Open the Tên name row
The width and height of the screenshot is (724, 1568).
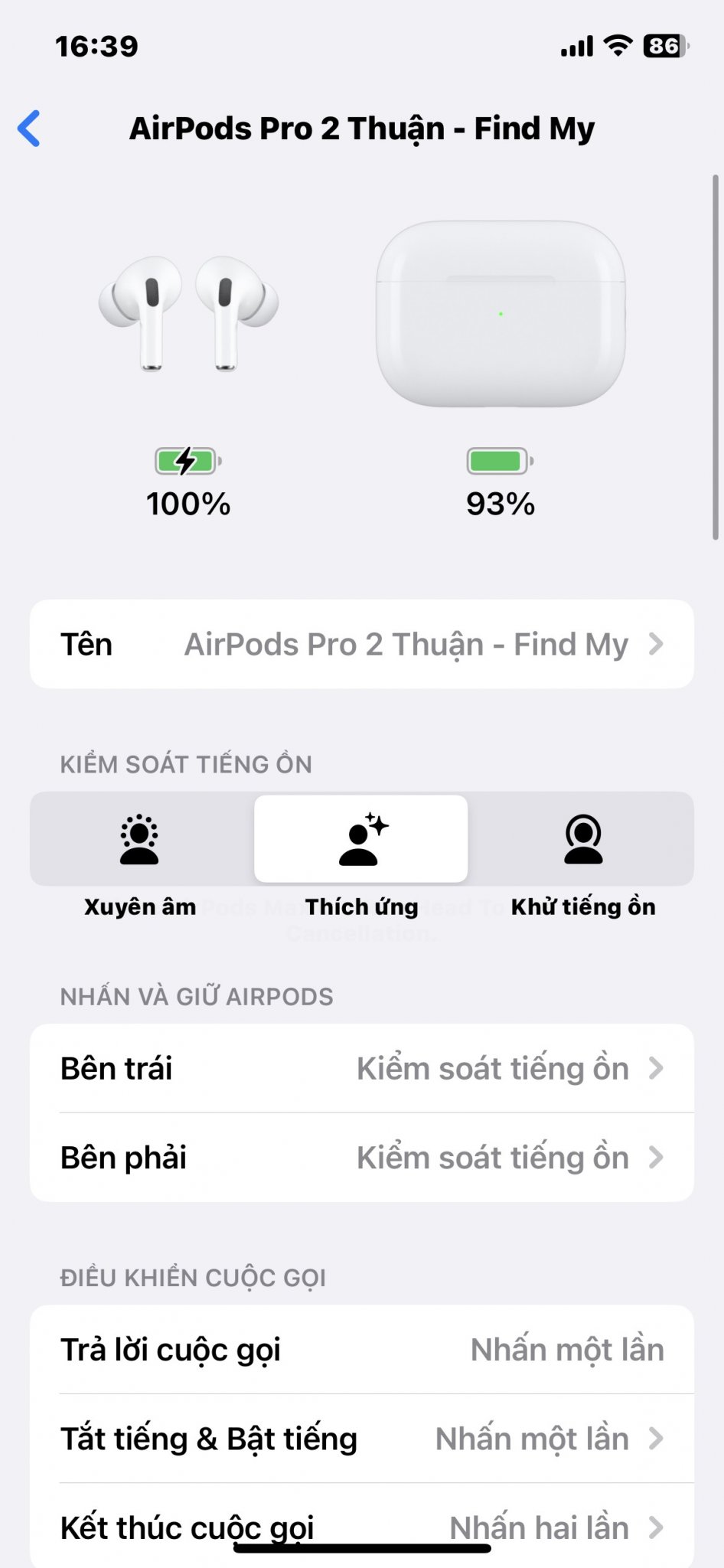[361, 645]
